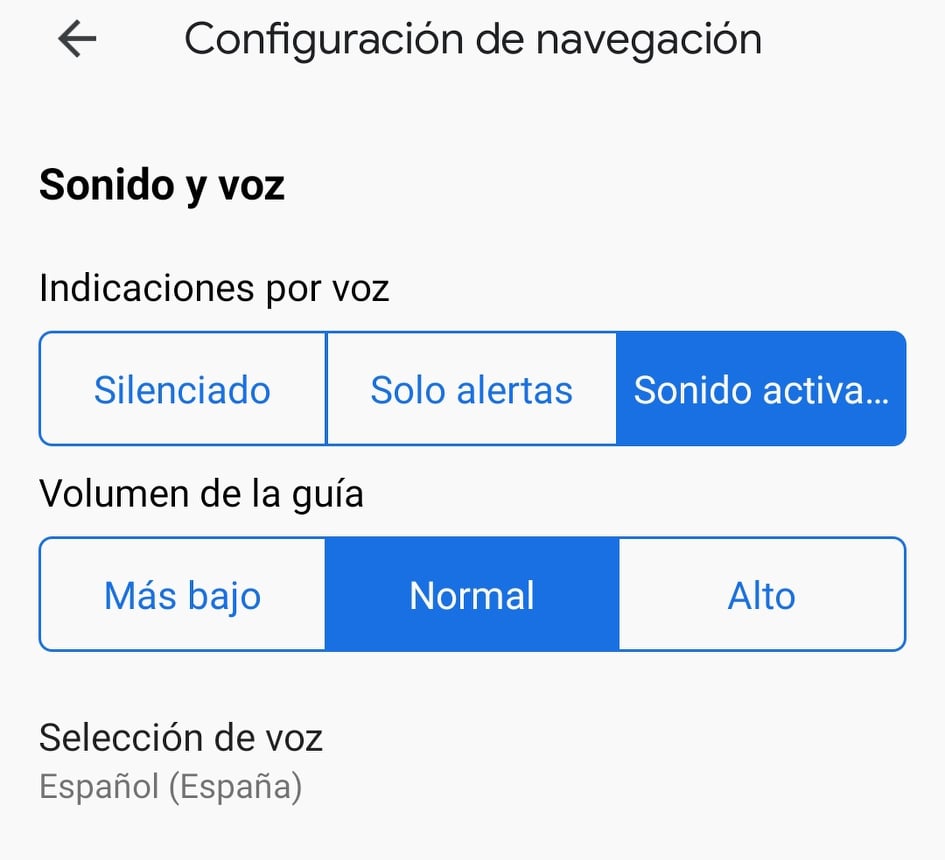The image size is (945, 860).
Task: Select Sonido activado option
Action: 761,389
